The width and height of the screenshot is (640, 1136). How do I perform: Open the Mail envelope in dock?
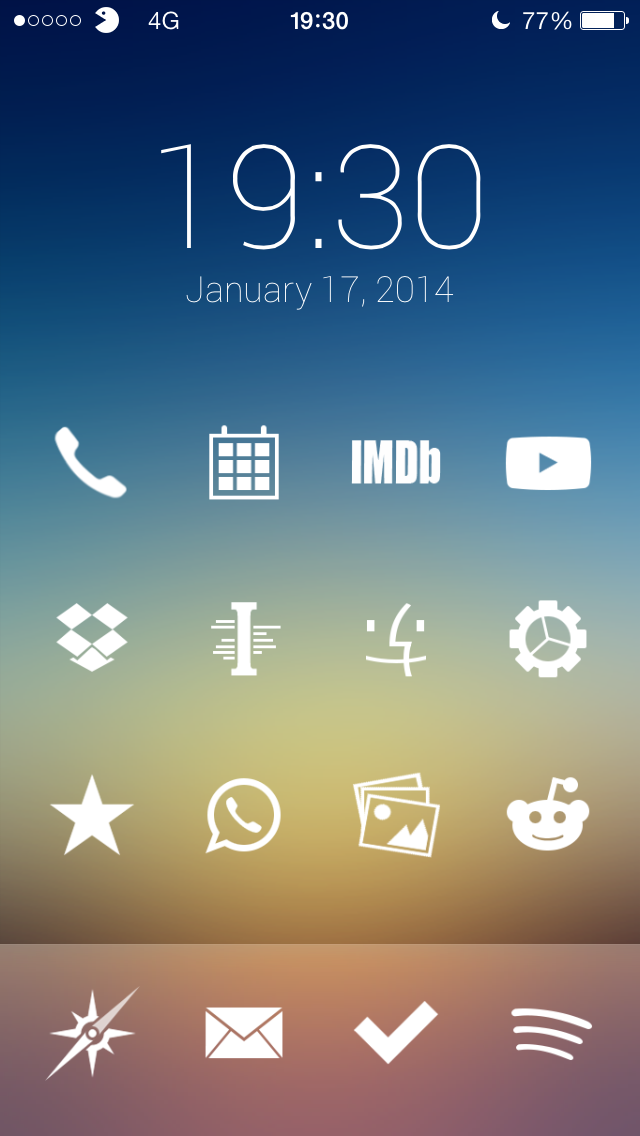pos(244,1032)
